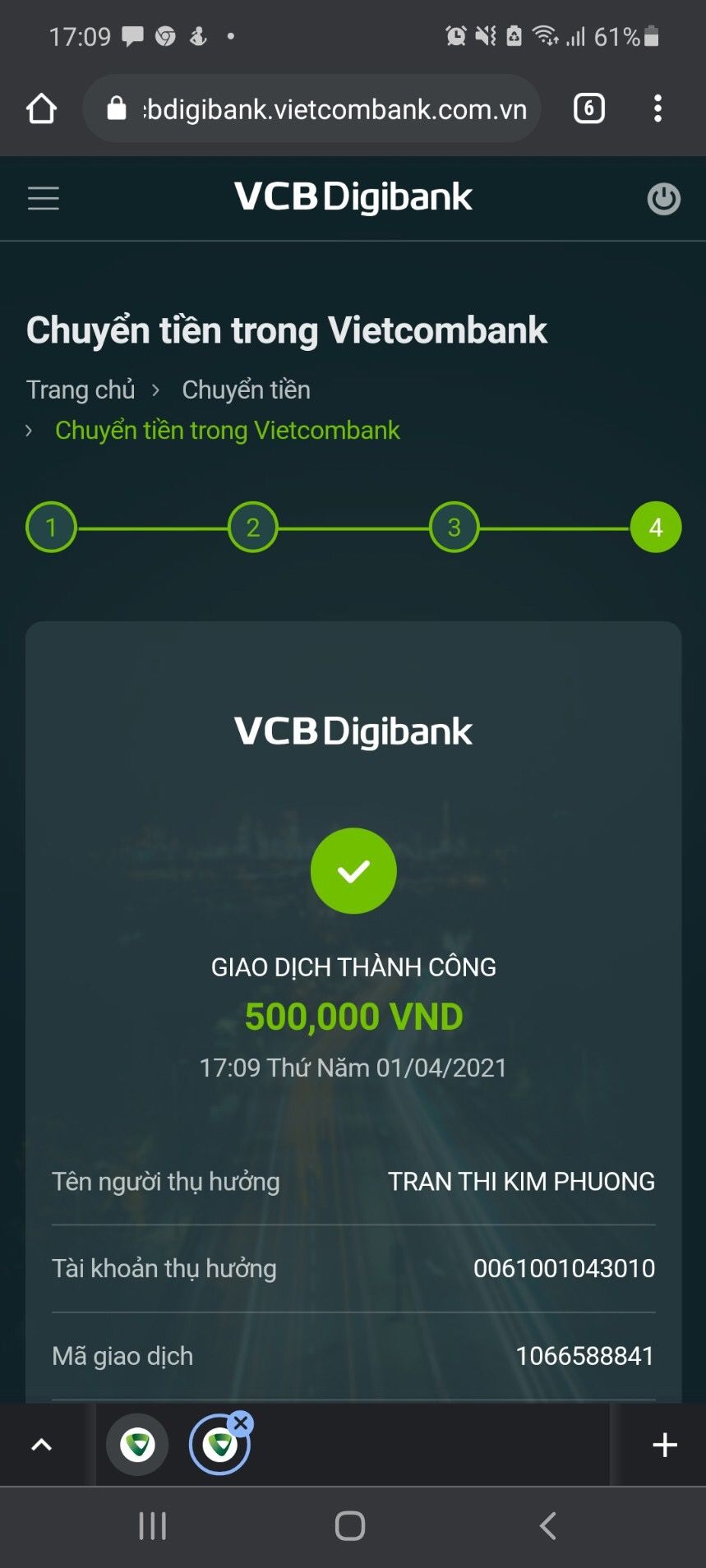Open the tab switcher showing 6 tabs
The image size is (706, 1568).
click(588, 108)
